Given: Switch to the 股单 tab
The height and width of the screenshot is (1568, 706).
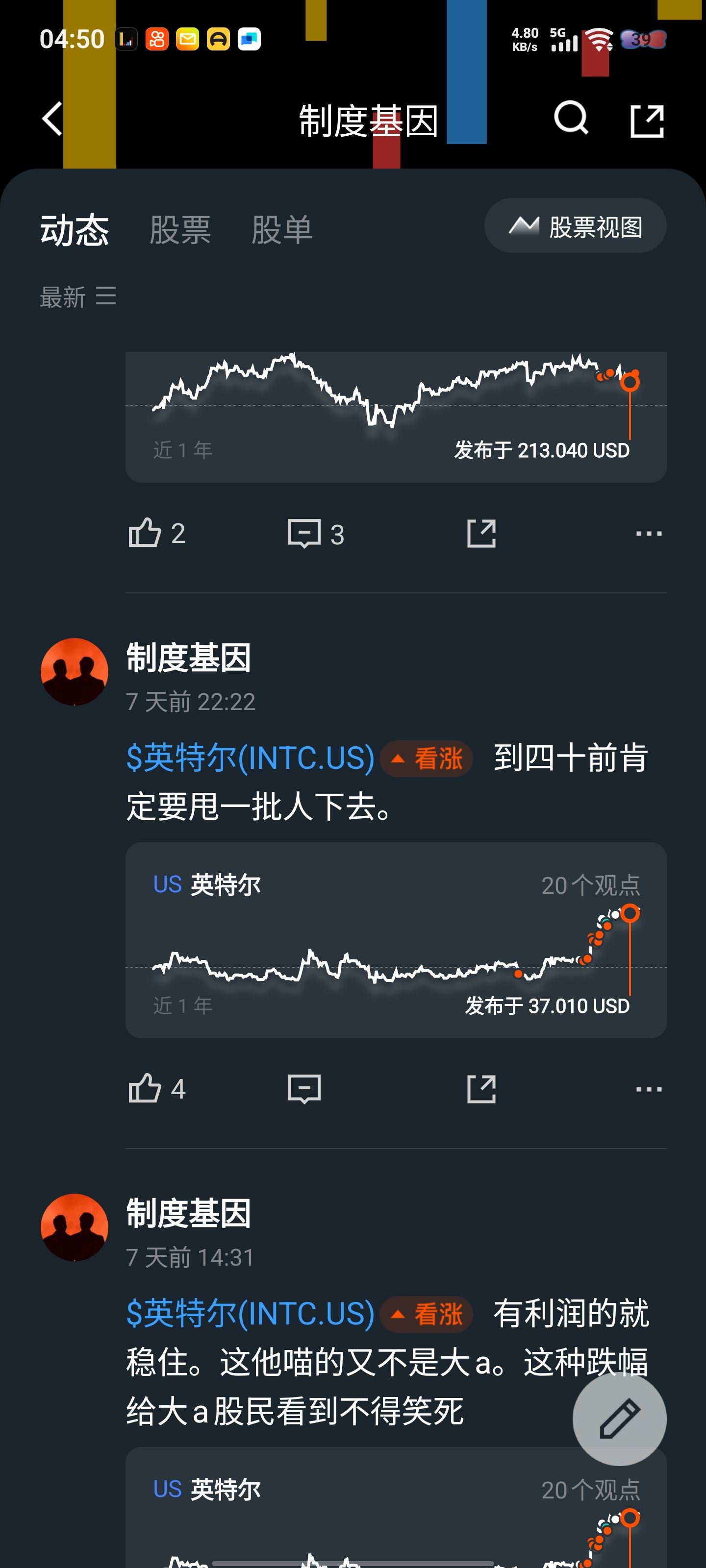Looking at the screenshot, I should (x=281, y=230).
